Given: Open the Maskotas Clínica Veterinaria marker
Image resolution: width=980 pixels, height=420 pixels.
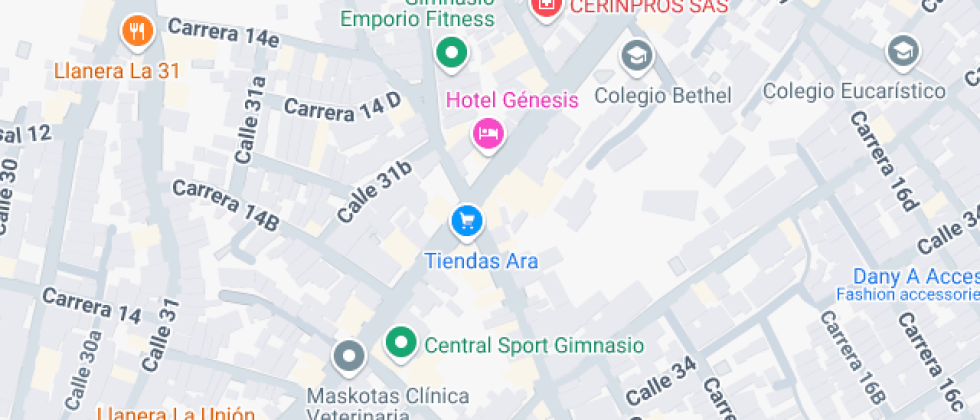Looking at the screenshot, I should 349,355.
